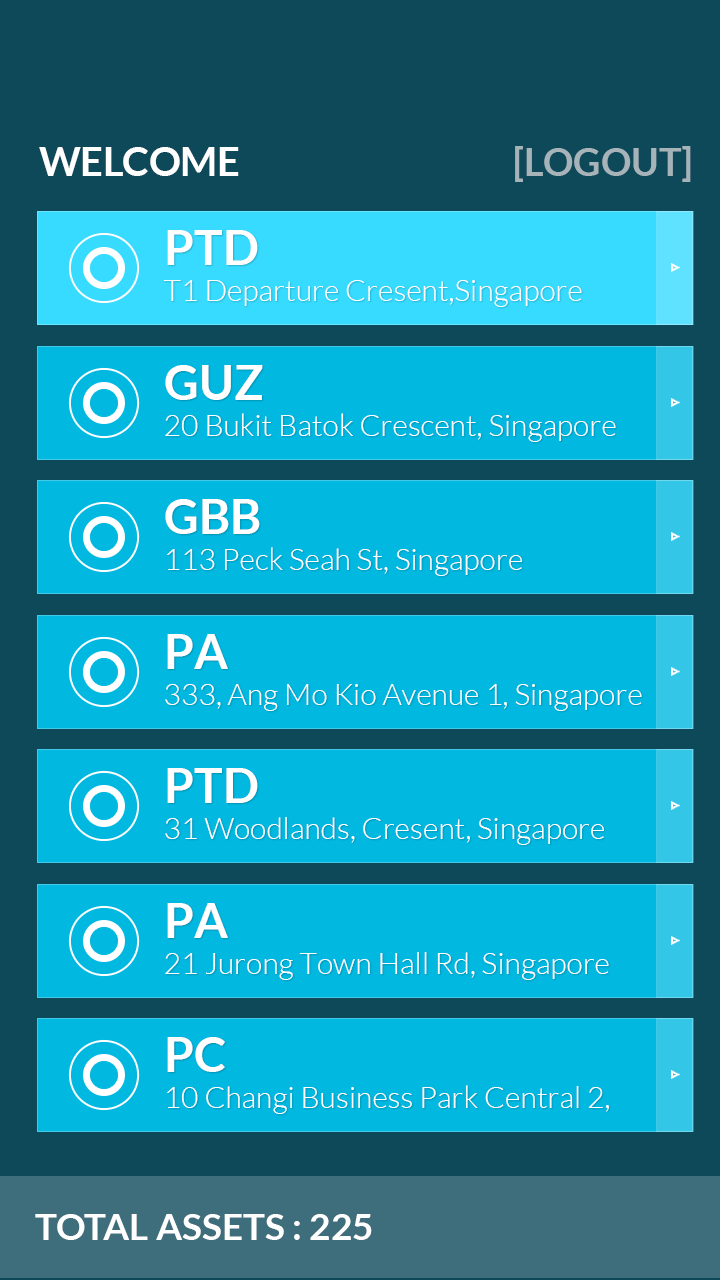Open PA at 21 Jurong Town Hall Rd
The height and width of the screenshot is (1280, 720).
click(x=365, y=941)
